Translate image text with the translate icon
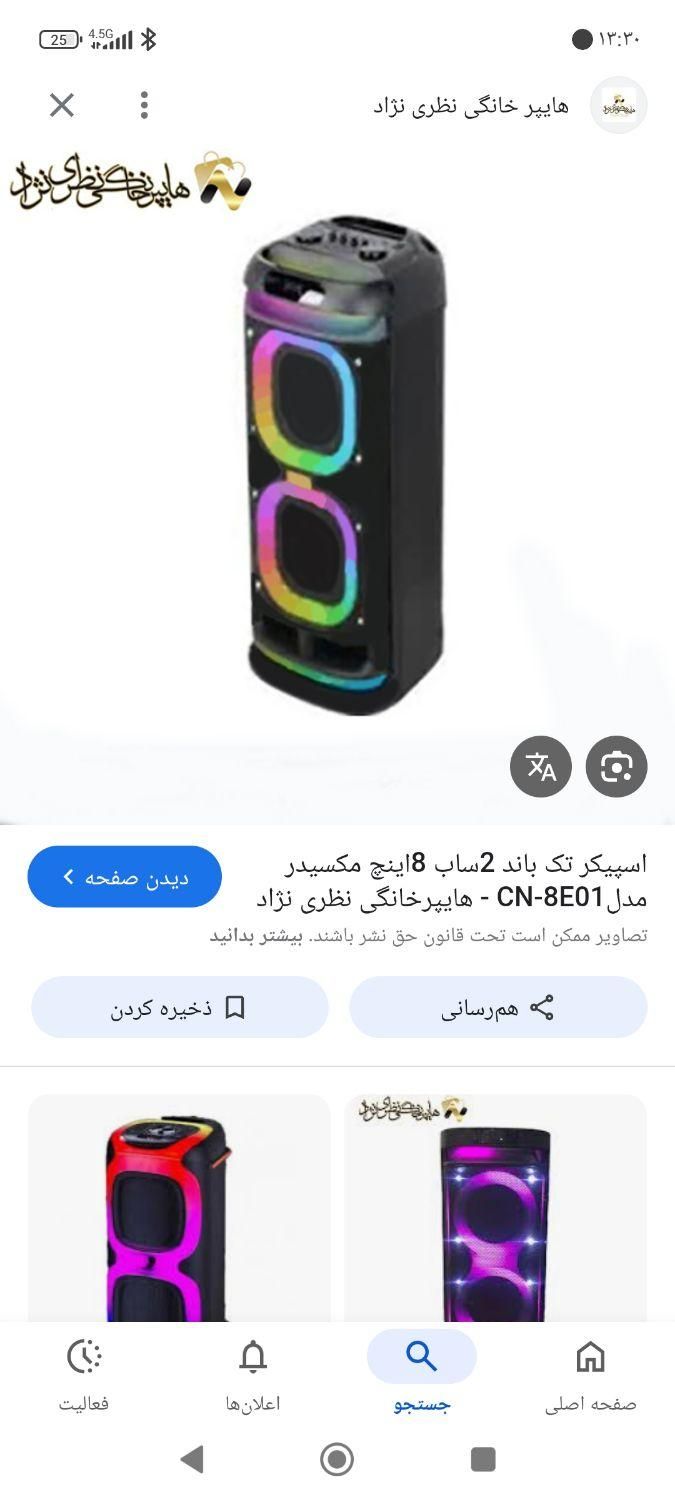This screenshot has width=675, height=1500. pos(541,767)
